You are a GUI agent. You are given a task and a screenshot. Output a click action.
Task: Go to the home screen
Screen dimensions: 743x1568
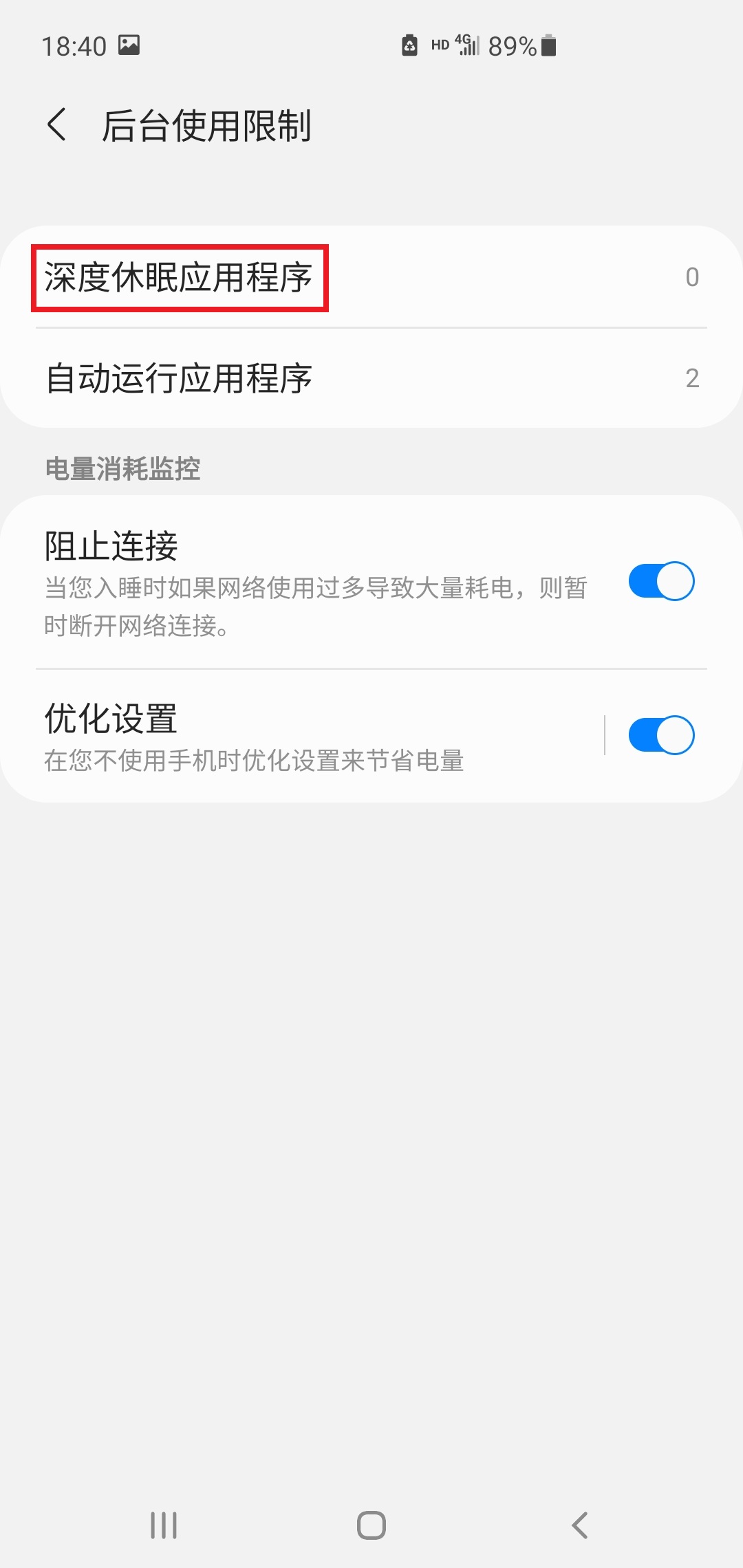(371, 1525)
